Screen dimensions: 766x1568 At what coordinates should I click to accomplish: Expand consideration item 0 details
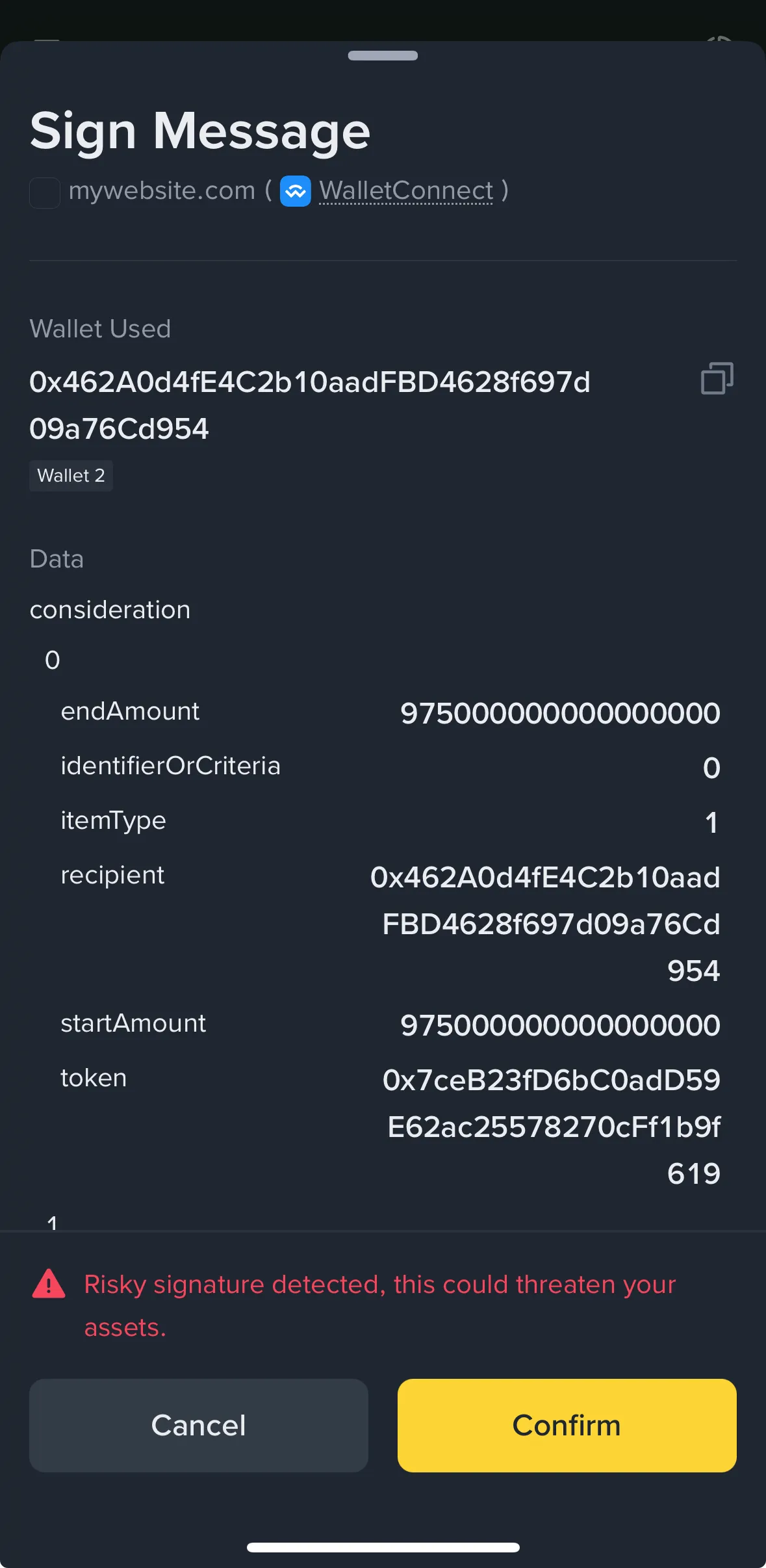(x=51, y=659)
